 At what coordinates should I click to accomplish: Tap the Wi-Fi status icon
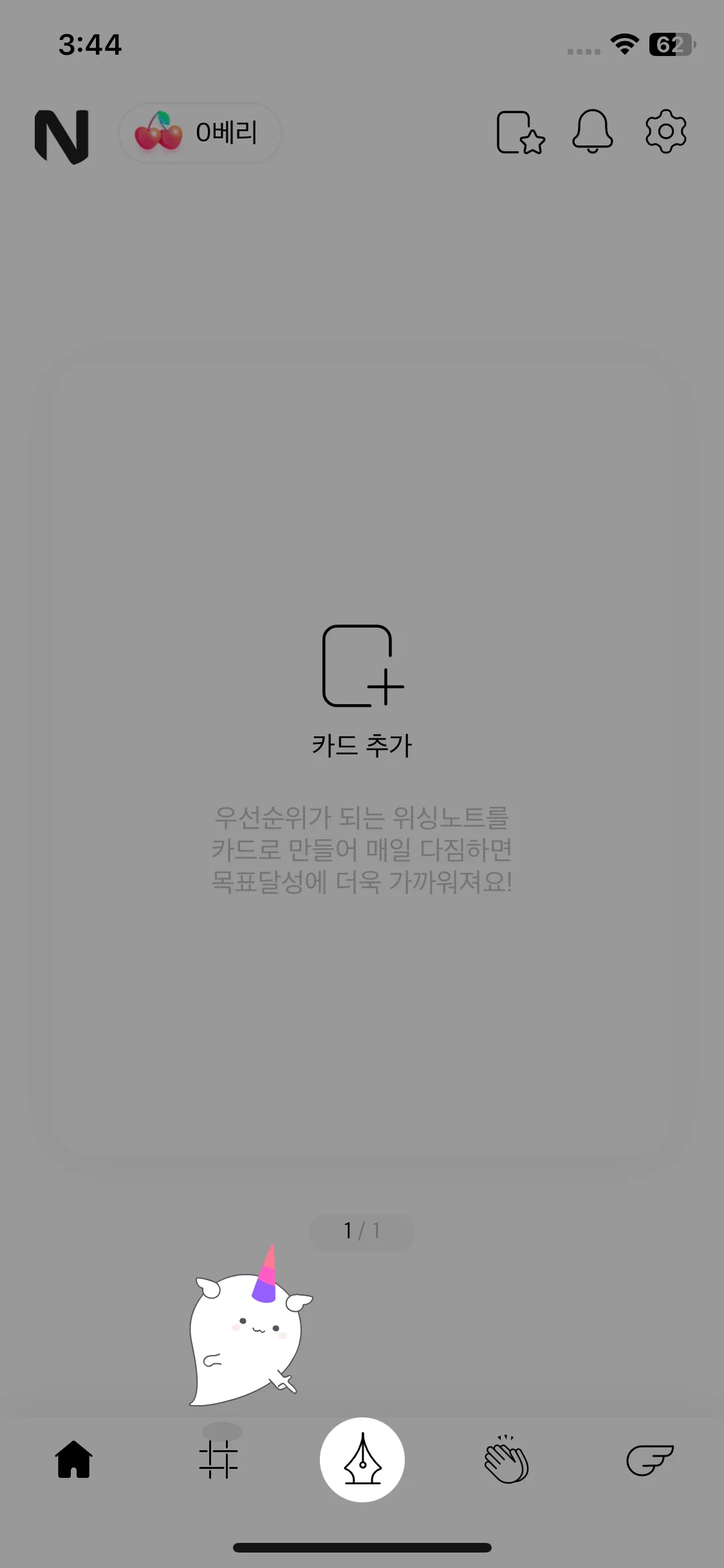point(622,44)
